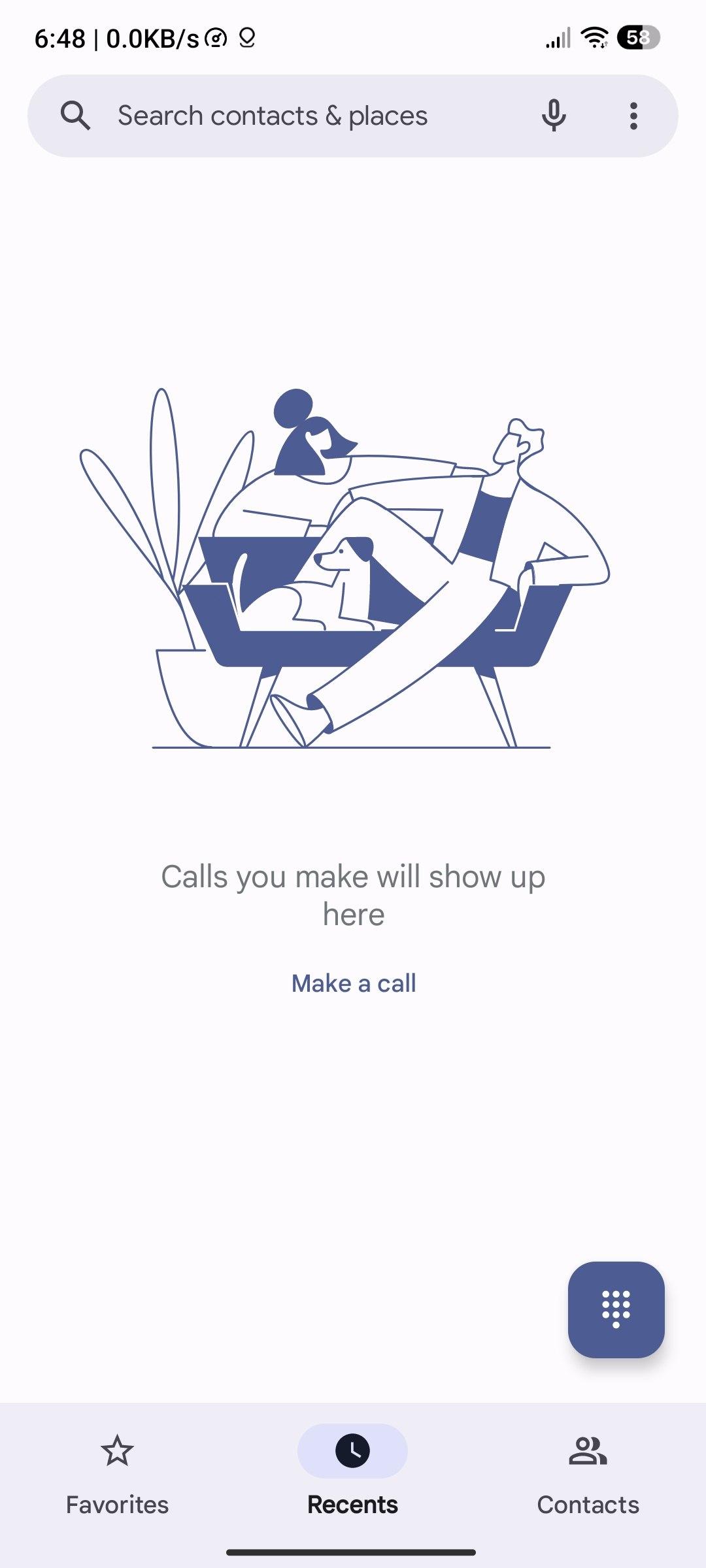The image size is (706, 1568).
Task: Select the Recents tab
Action: tap(353, 1475)
